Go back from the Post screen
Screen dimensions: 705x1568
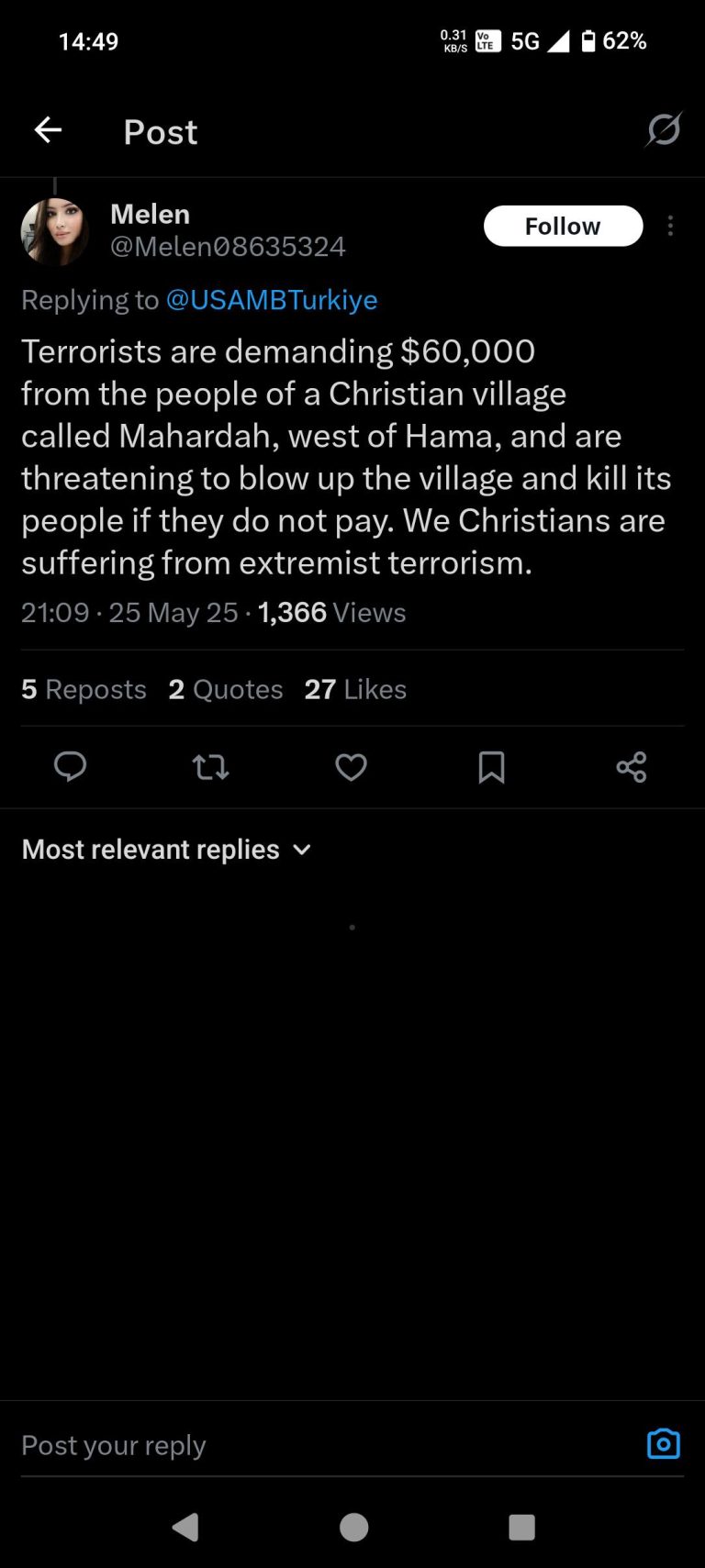[48, 131]
